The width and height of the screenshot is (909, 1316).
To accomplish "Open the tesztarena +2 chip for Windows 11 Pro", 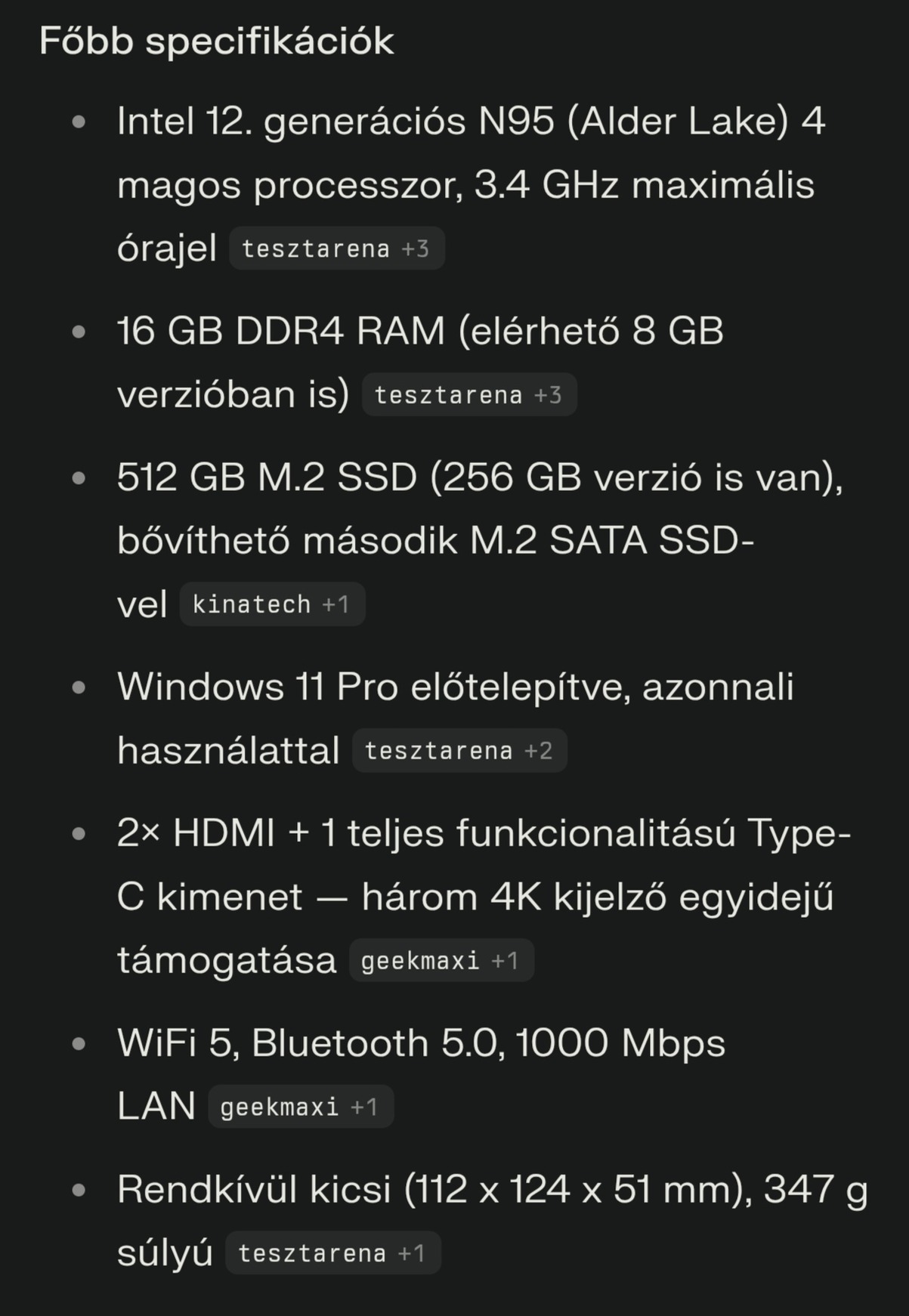I will pos(459,751).
